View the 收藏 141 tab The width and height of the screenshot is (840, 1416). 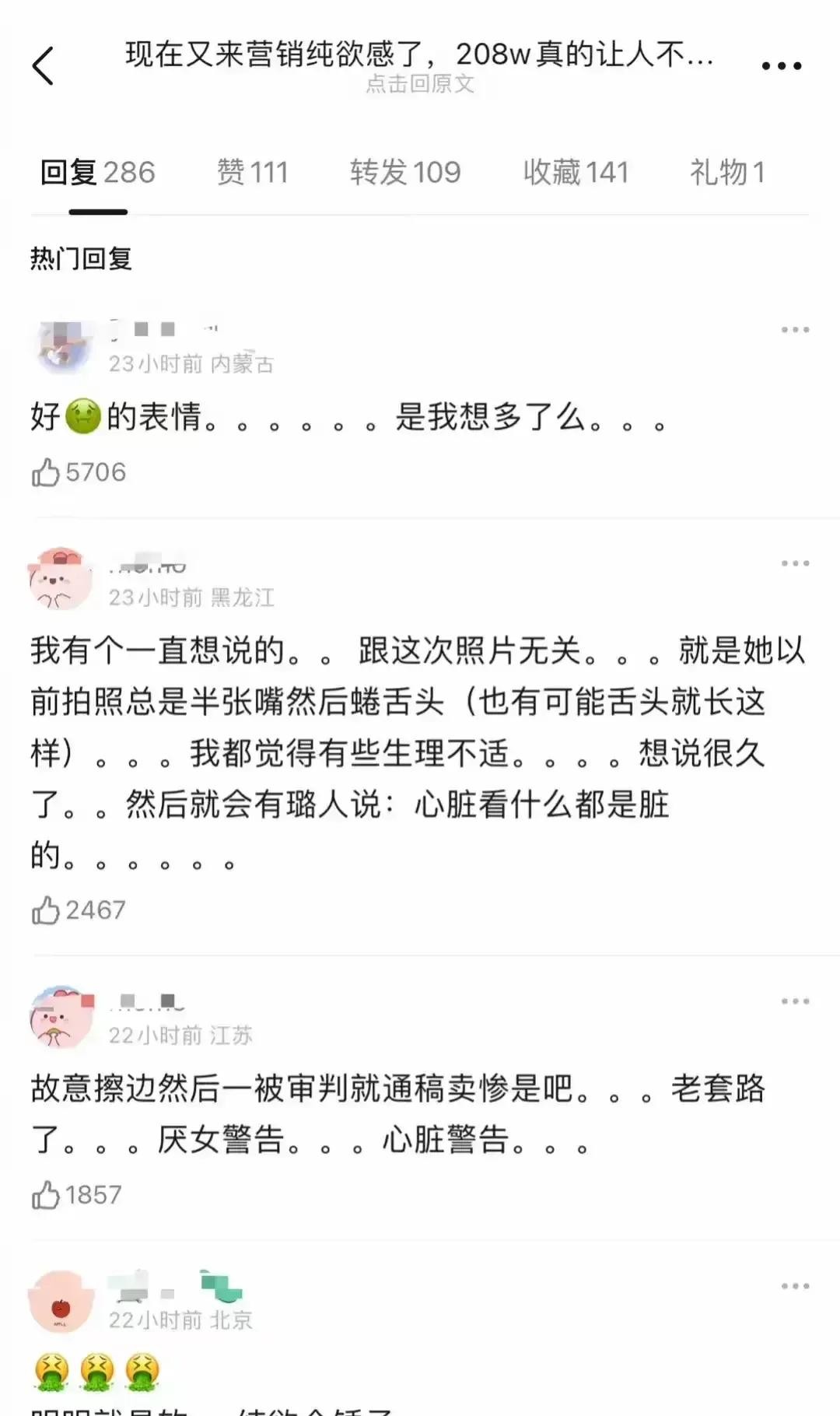(x=576, y=172)
